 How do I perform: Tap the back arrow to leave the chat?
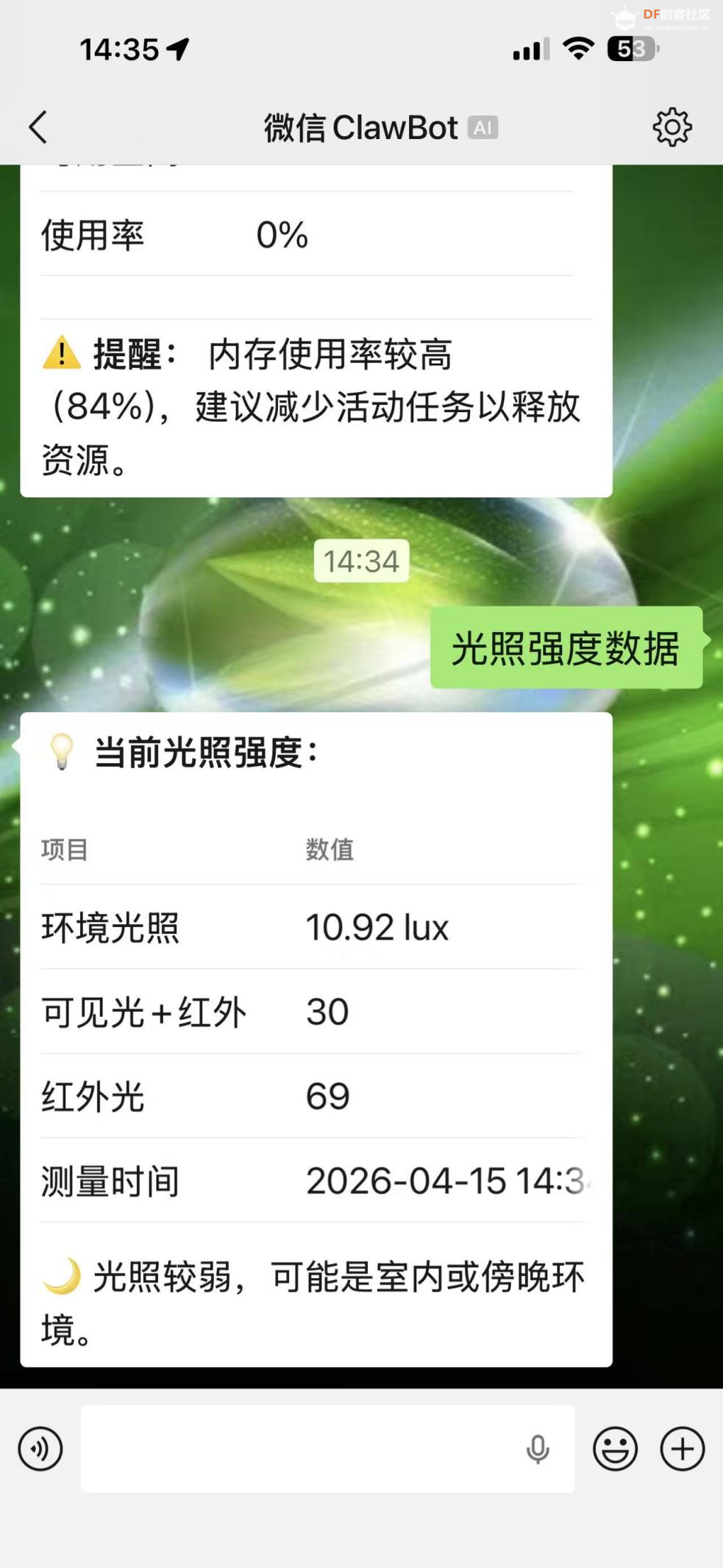tap(38, 127)
